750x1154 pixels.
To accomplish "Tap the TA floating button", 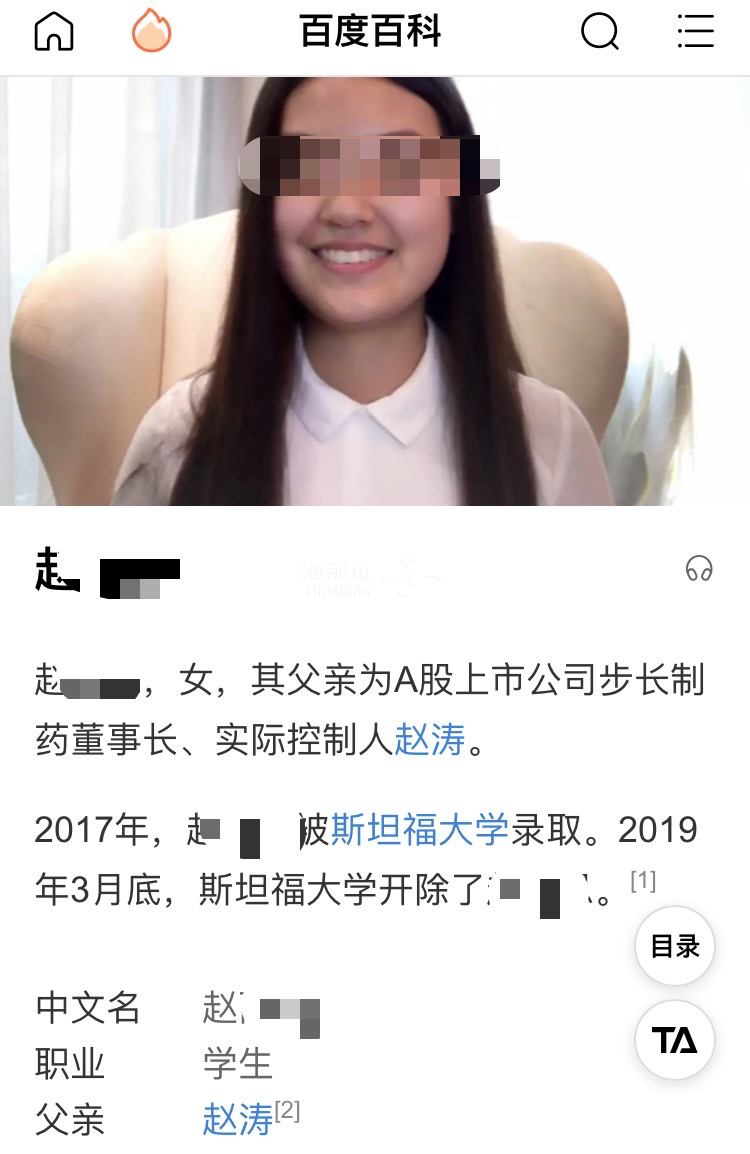I will [675, 1040].
